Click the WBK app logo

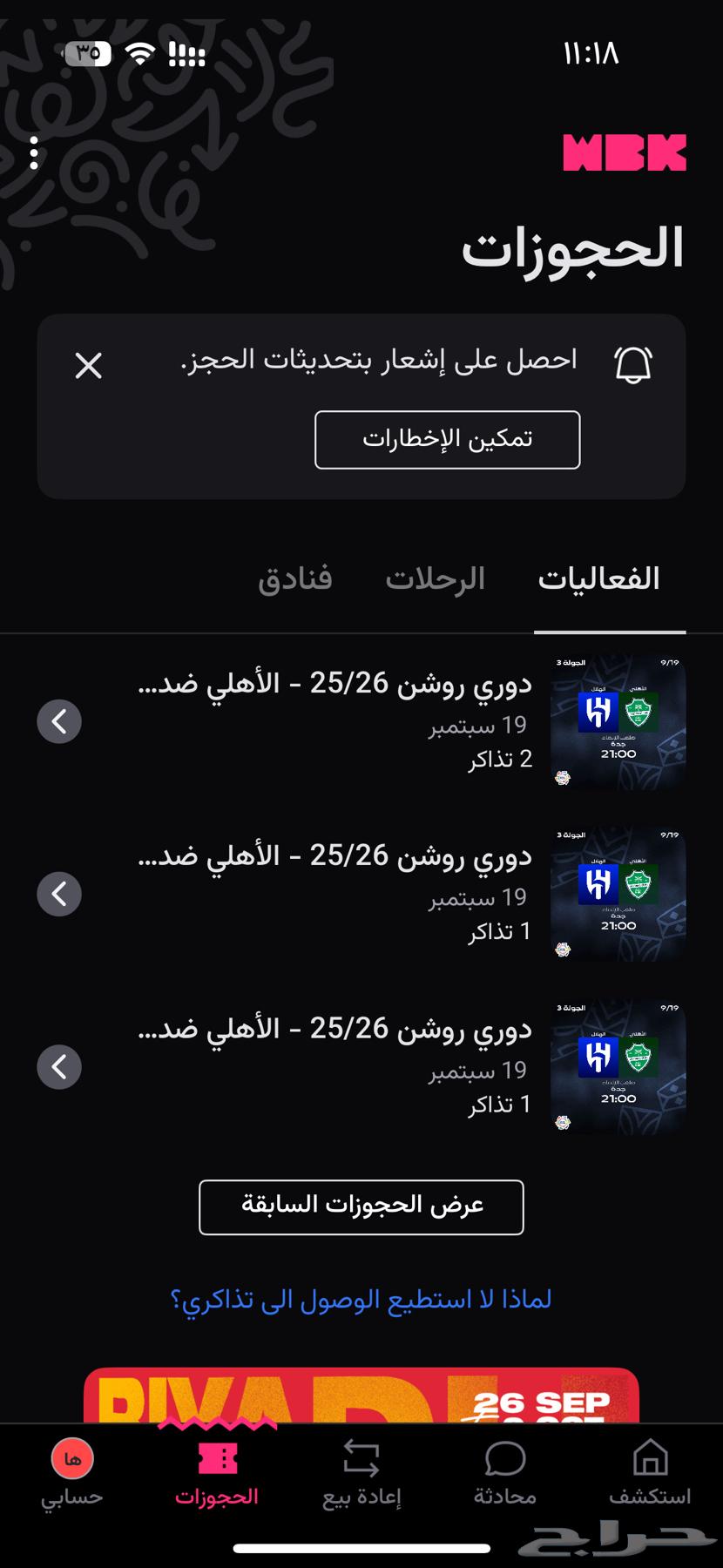[625, 152]
